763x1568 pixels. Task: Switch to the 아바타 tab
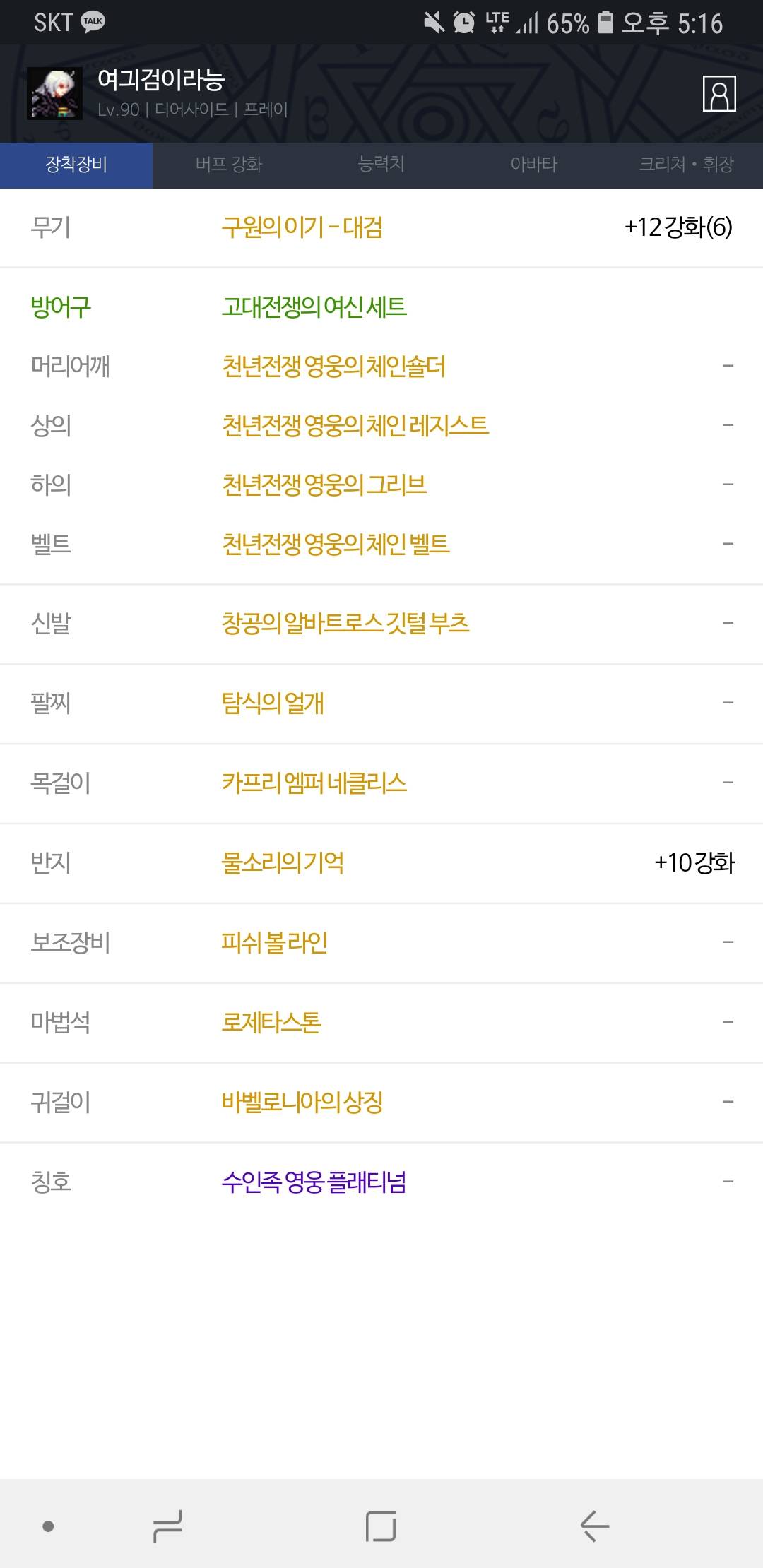click(x=534, y=165)
